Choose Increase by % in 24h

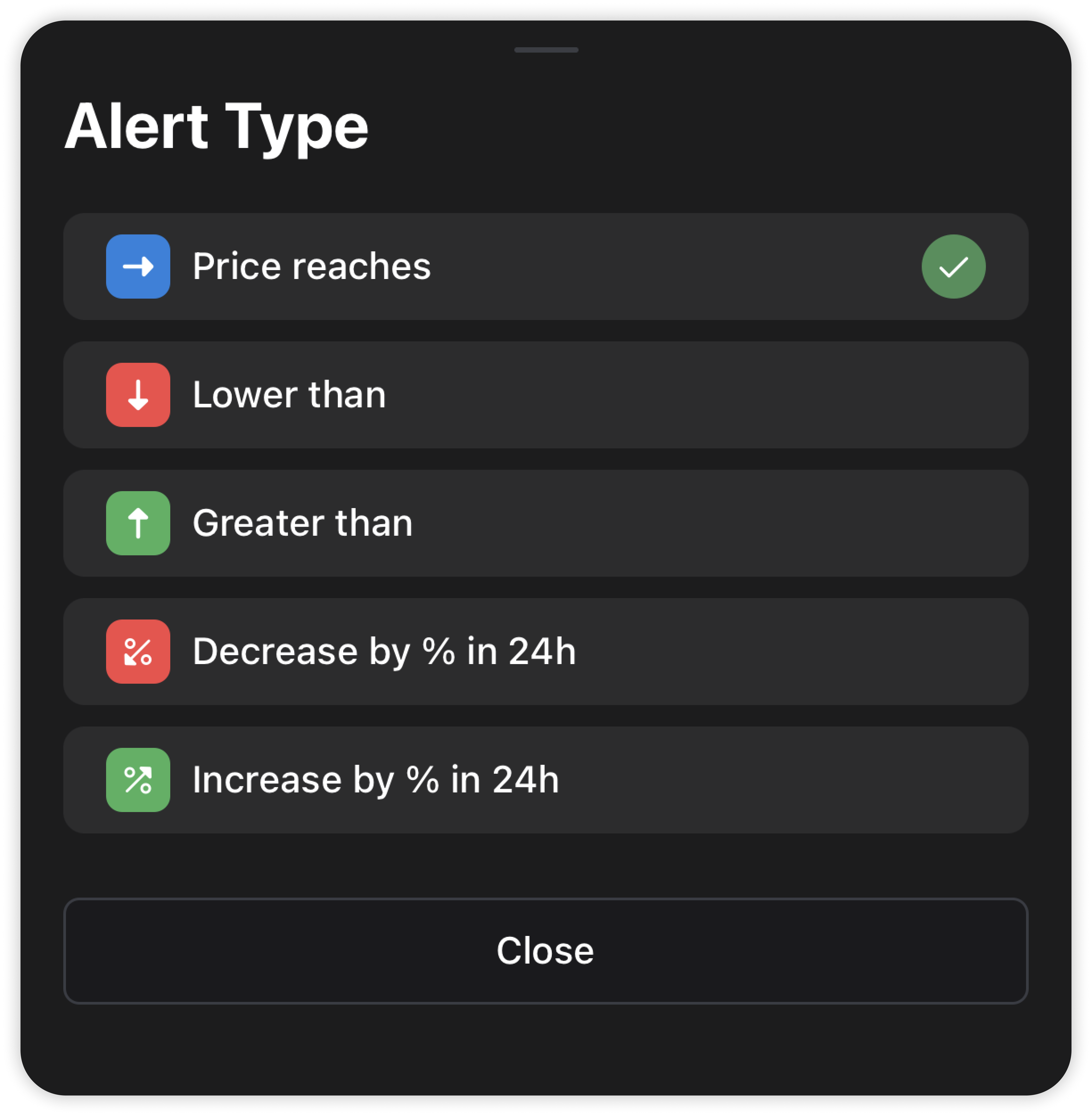tap(545, 780)
